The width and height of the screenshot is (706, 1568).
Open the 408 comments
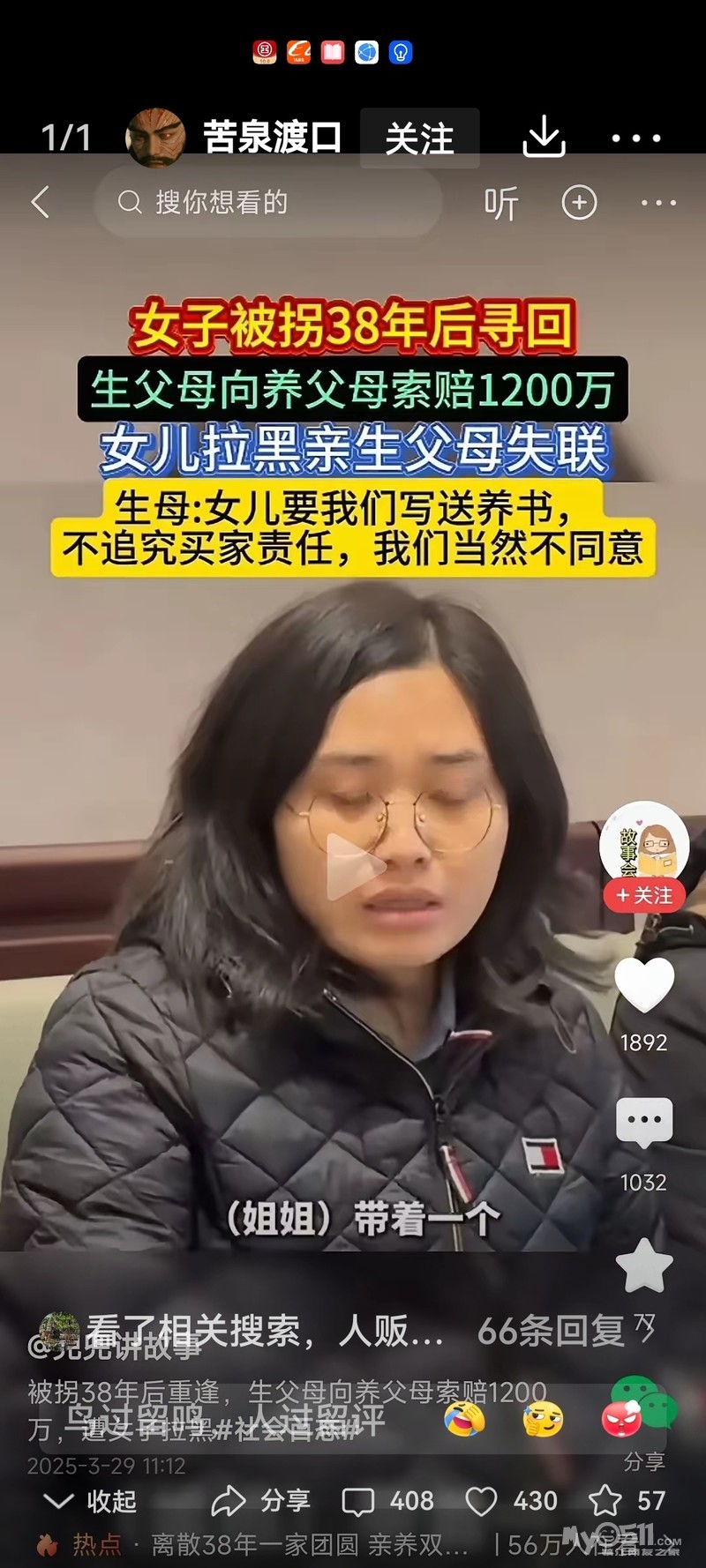(x=388, y=1501)
